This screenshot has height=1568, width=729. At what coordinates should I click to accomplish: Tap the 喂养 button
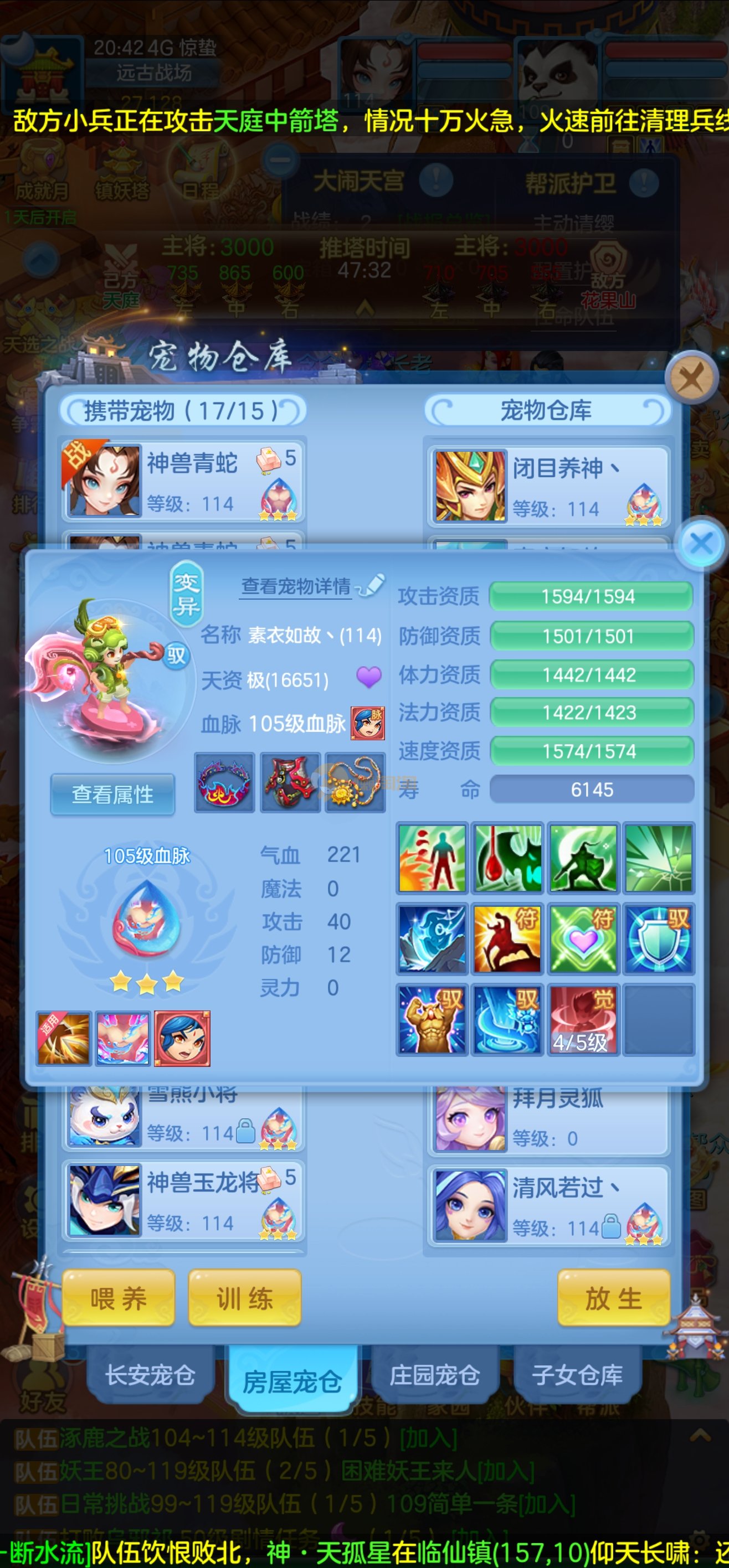coord(118,1298)
